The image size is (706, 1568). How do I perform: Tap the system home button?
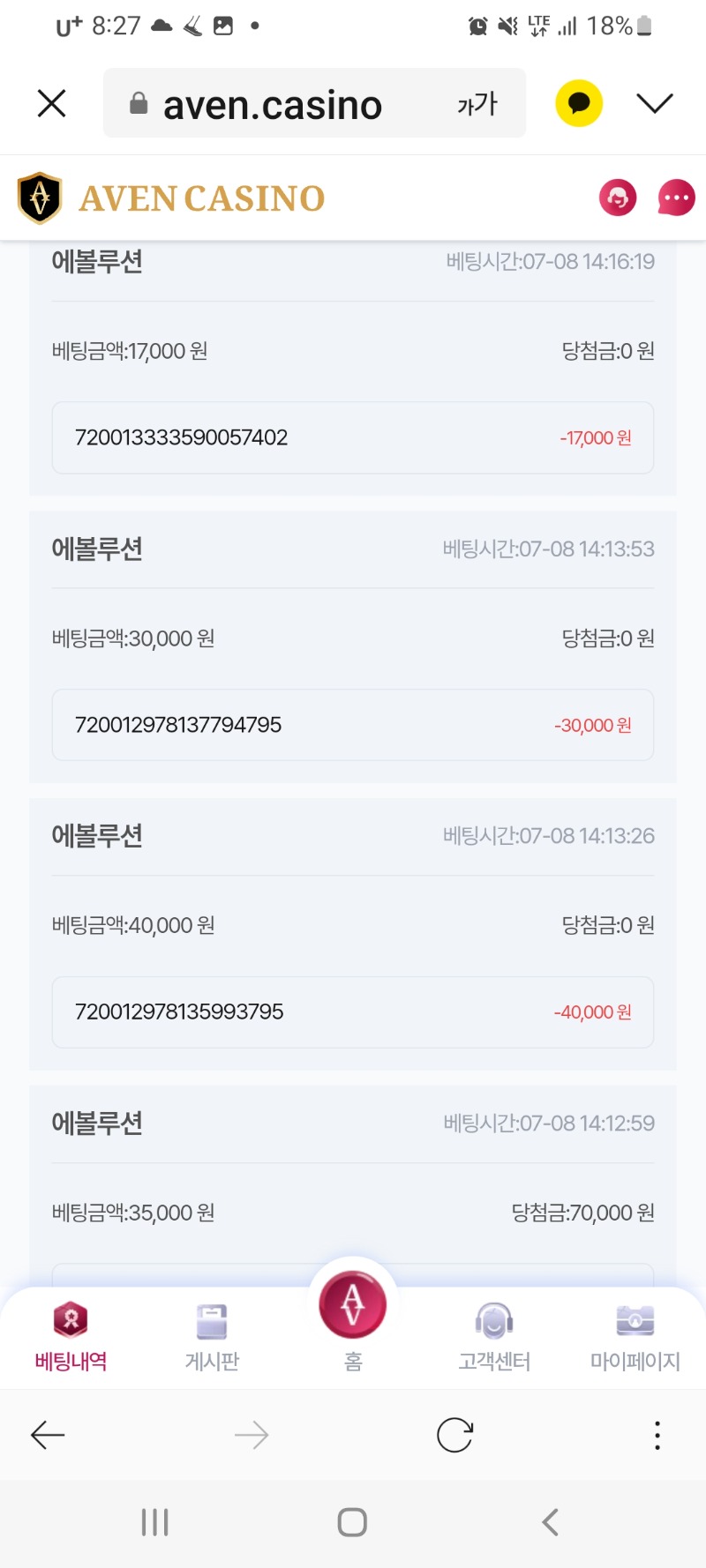352,1522
